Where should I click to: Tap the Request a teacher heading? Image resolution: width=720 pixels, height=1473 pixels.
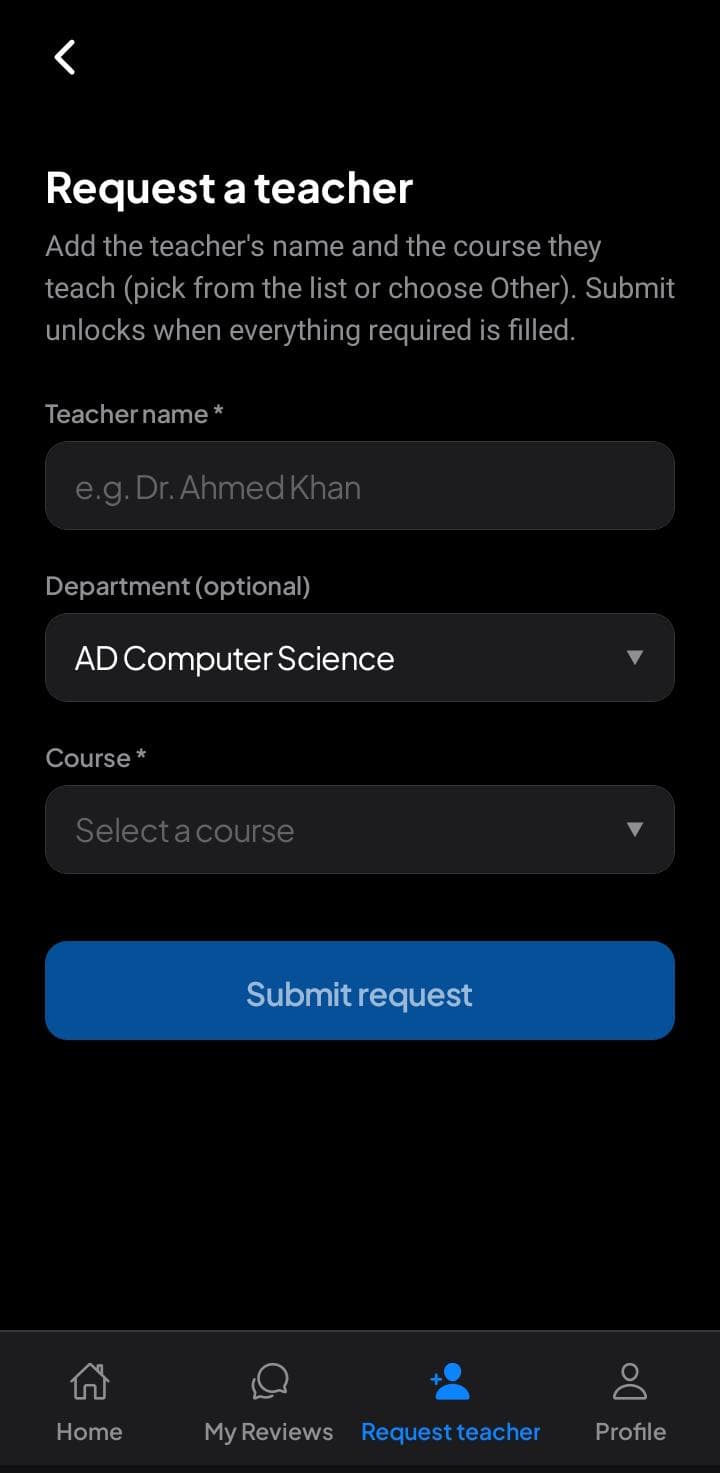[x=229, y=188]
